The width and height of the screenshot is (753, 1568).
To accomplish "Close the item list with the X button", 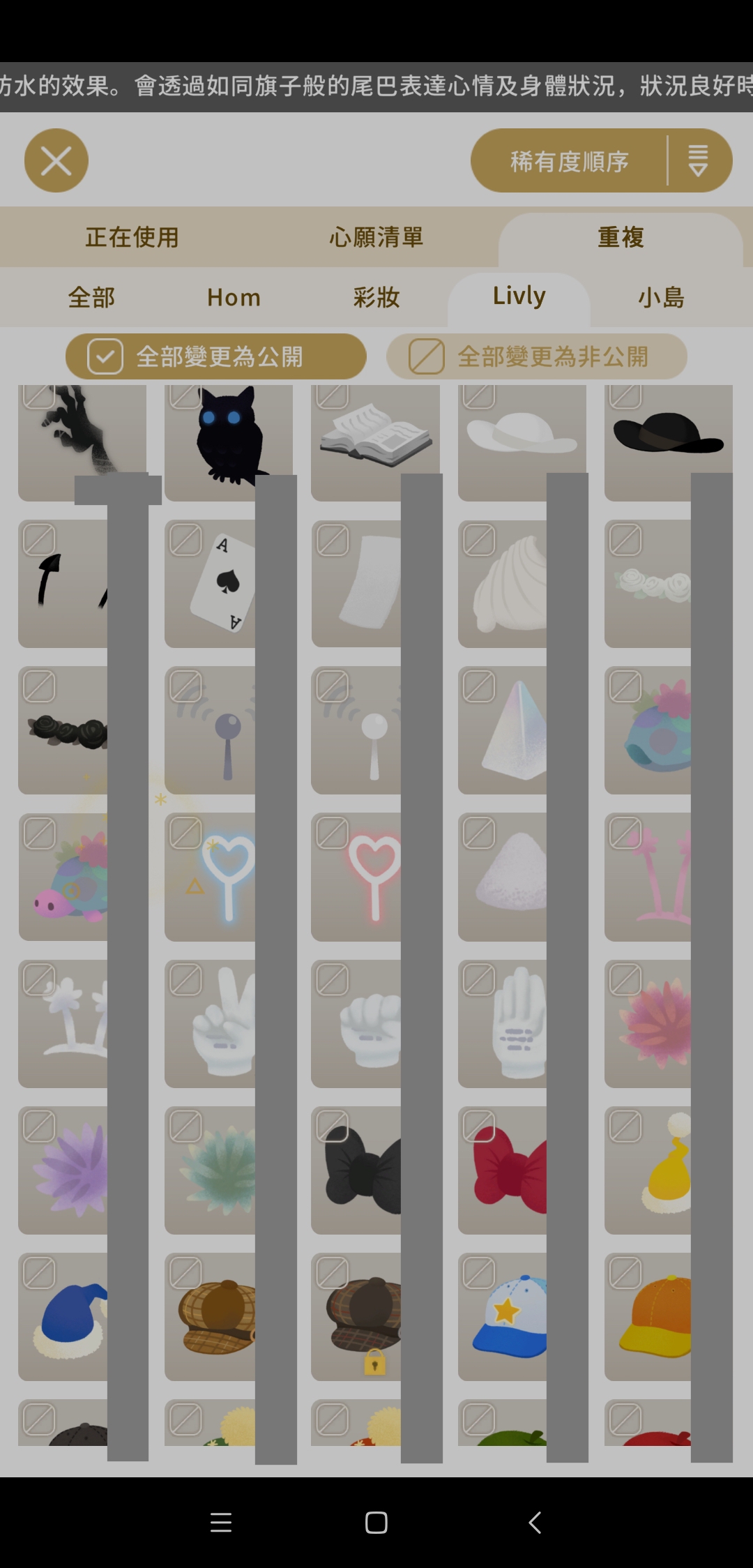I will (x=56, y=160).
